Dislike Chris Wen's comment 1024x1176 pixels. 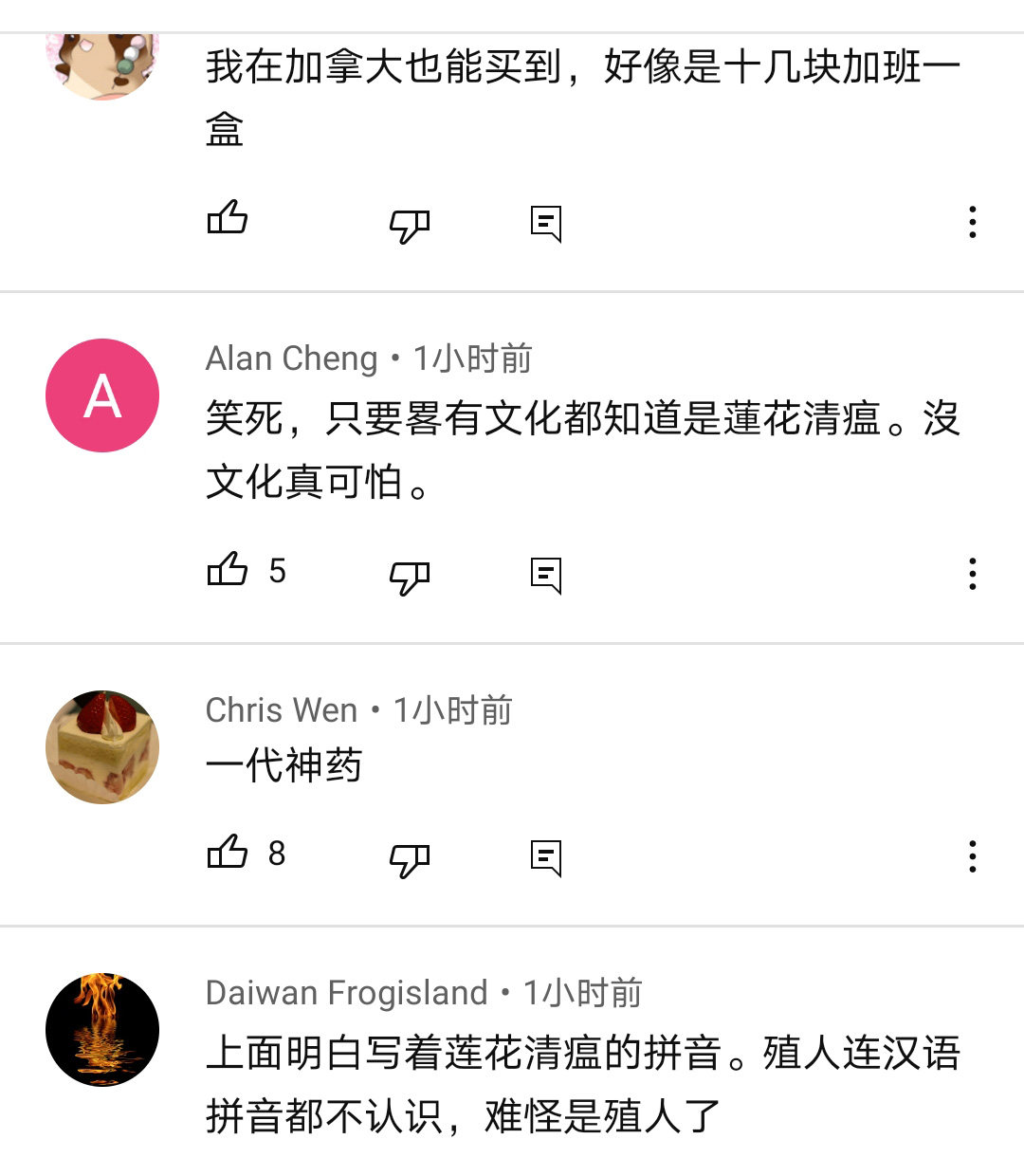click(410, 857)
